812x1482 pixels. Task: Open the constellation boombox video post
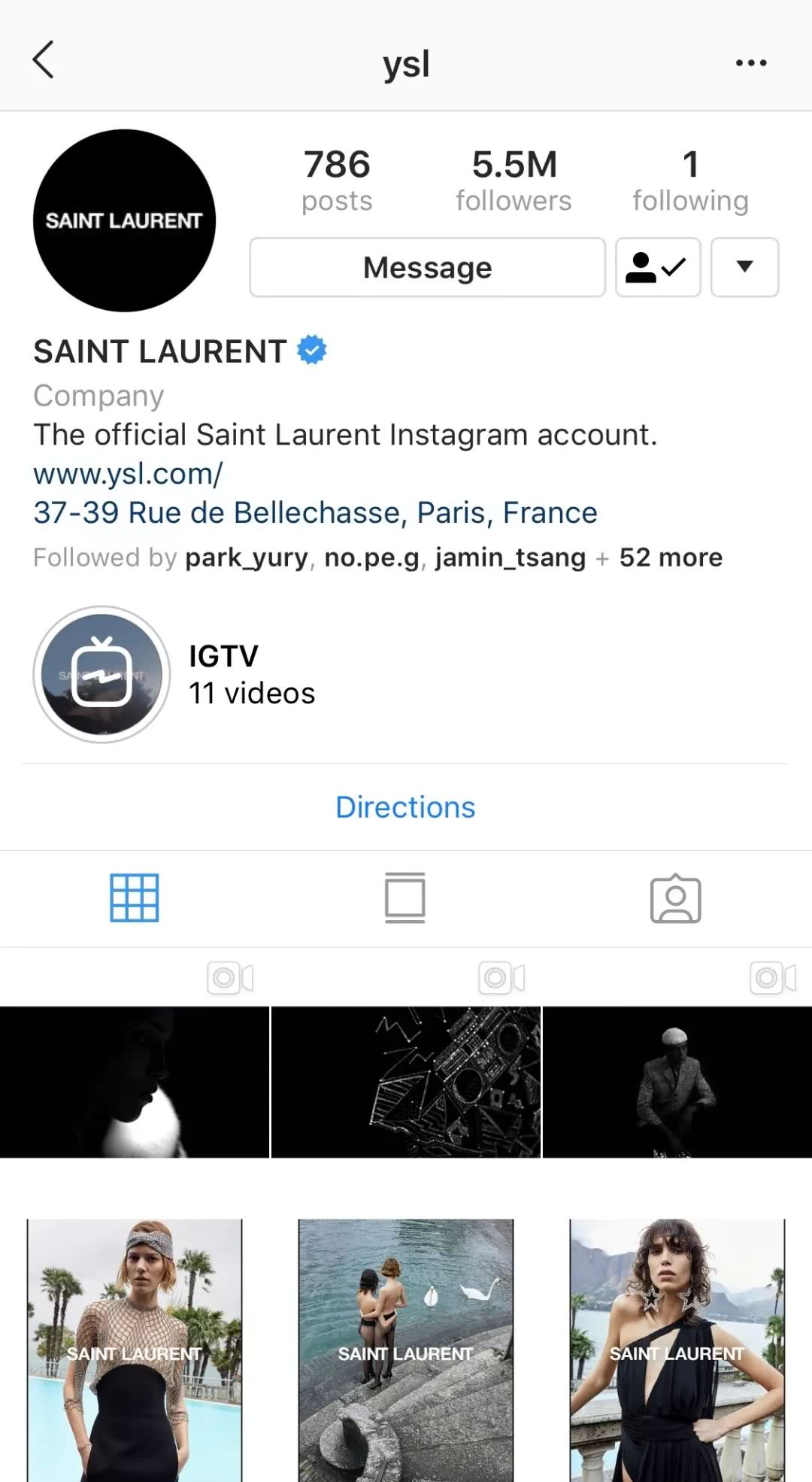[405, 1082]
